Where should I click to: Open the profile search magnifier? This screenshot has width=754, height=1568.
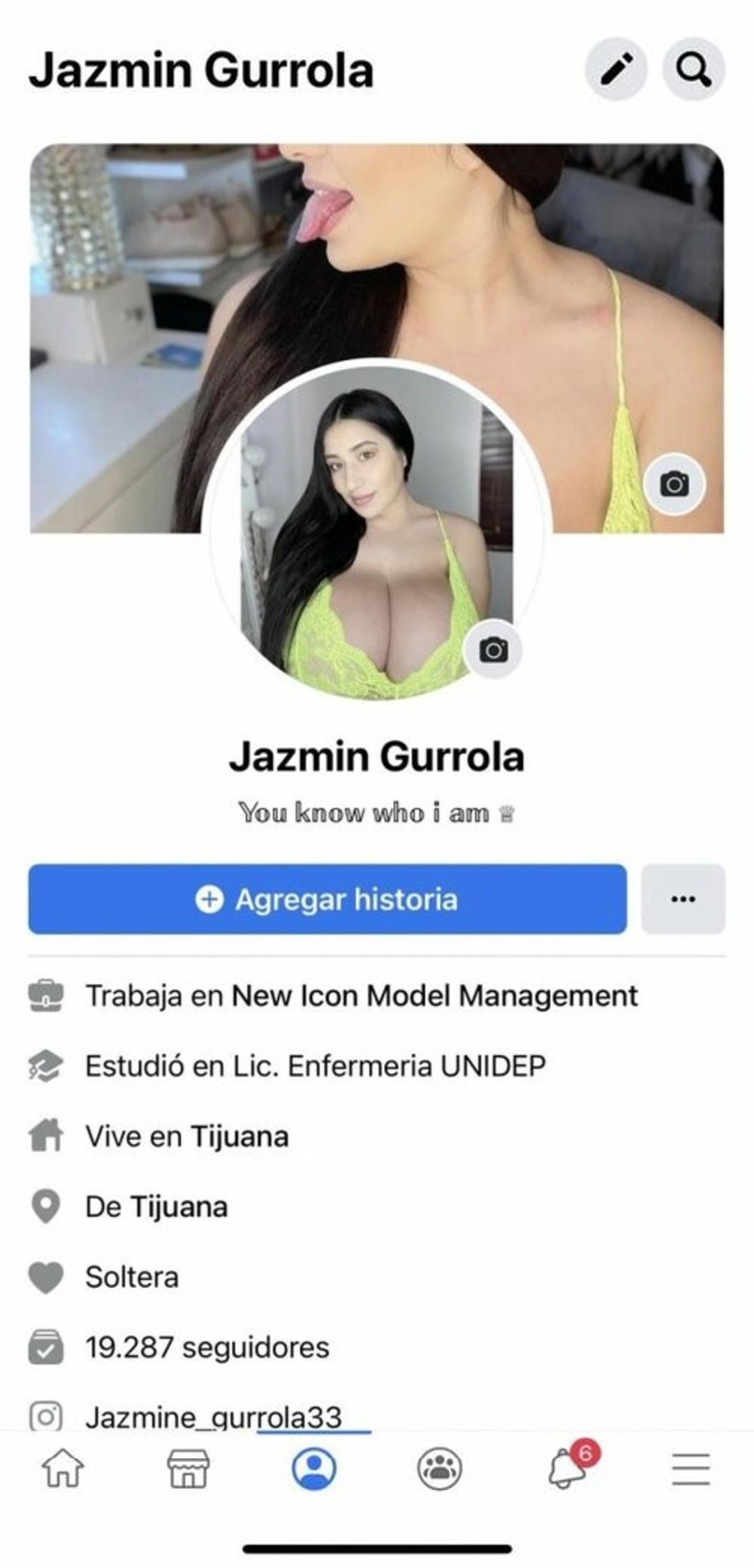click(x=693, y=70)
